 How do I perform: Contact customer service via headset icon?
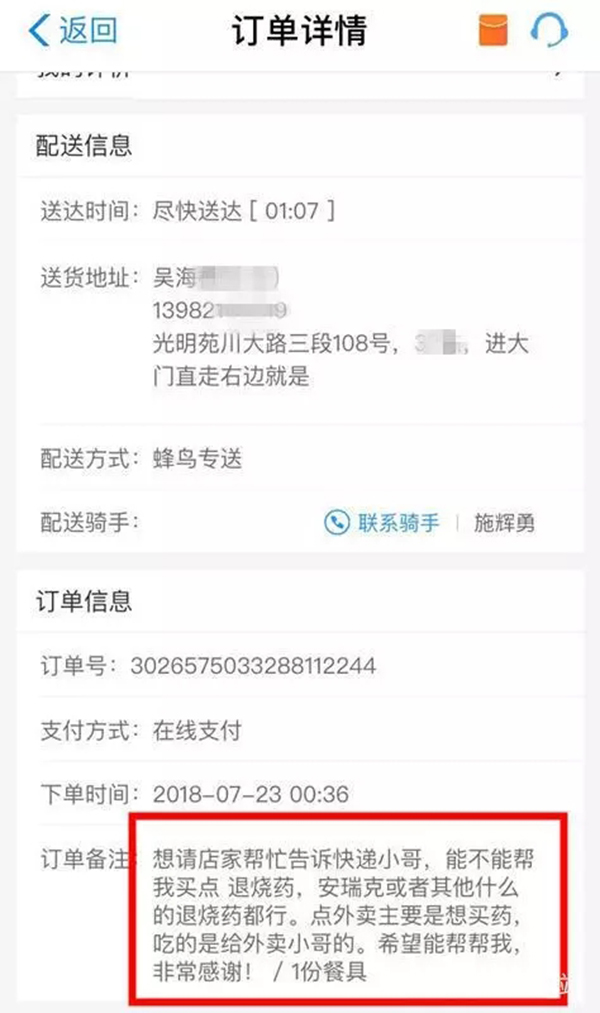point(549,30)
